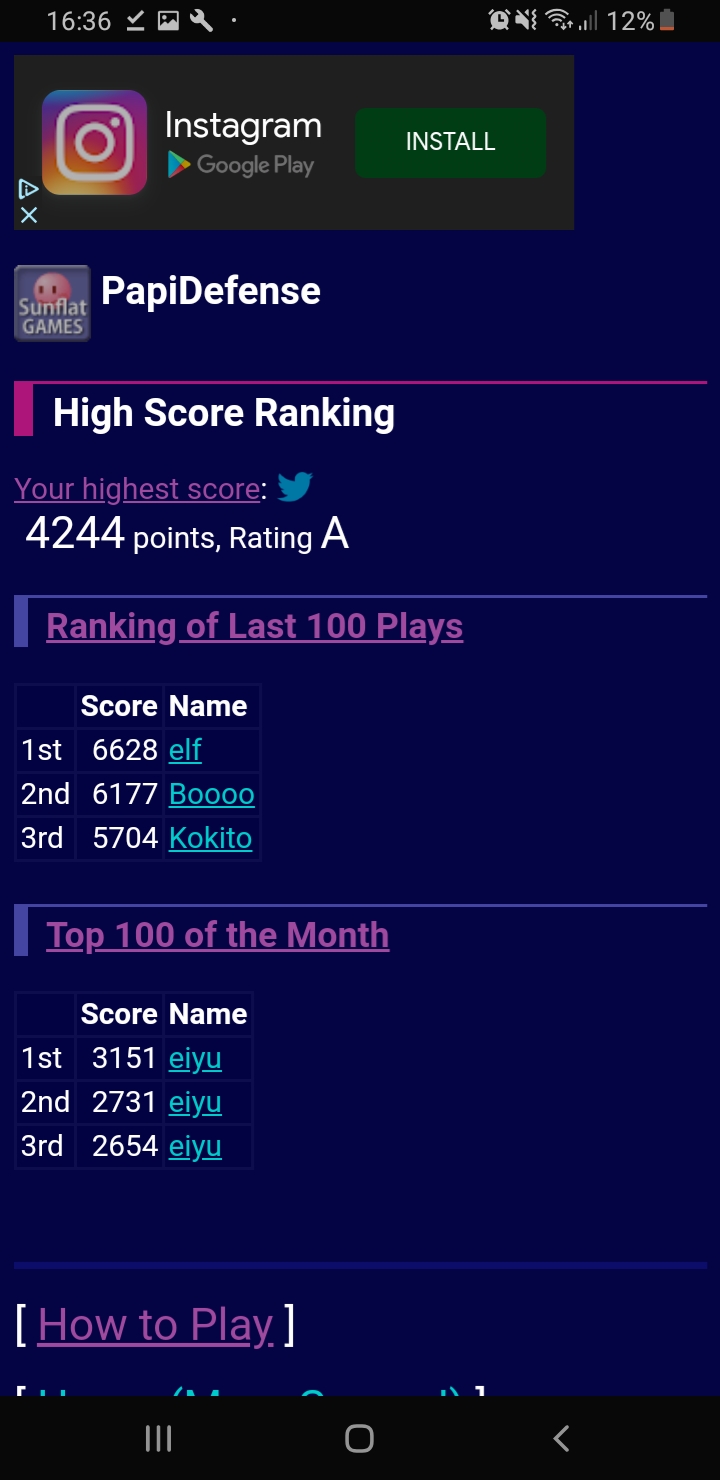
Task: Go back with the system back button
Action: point(561,1438)
